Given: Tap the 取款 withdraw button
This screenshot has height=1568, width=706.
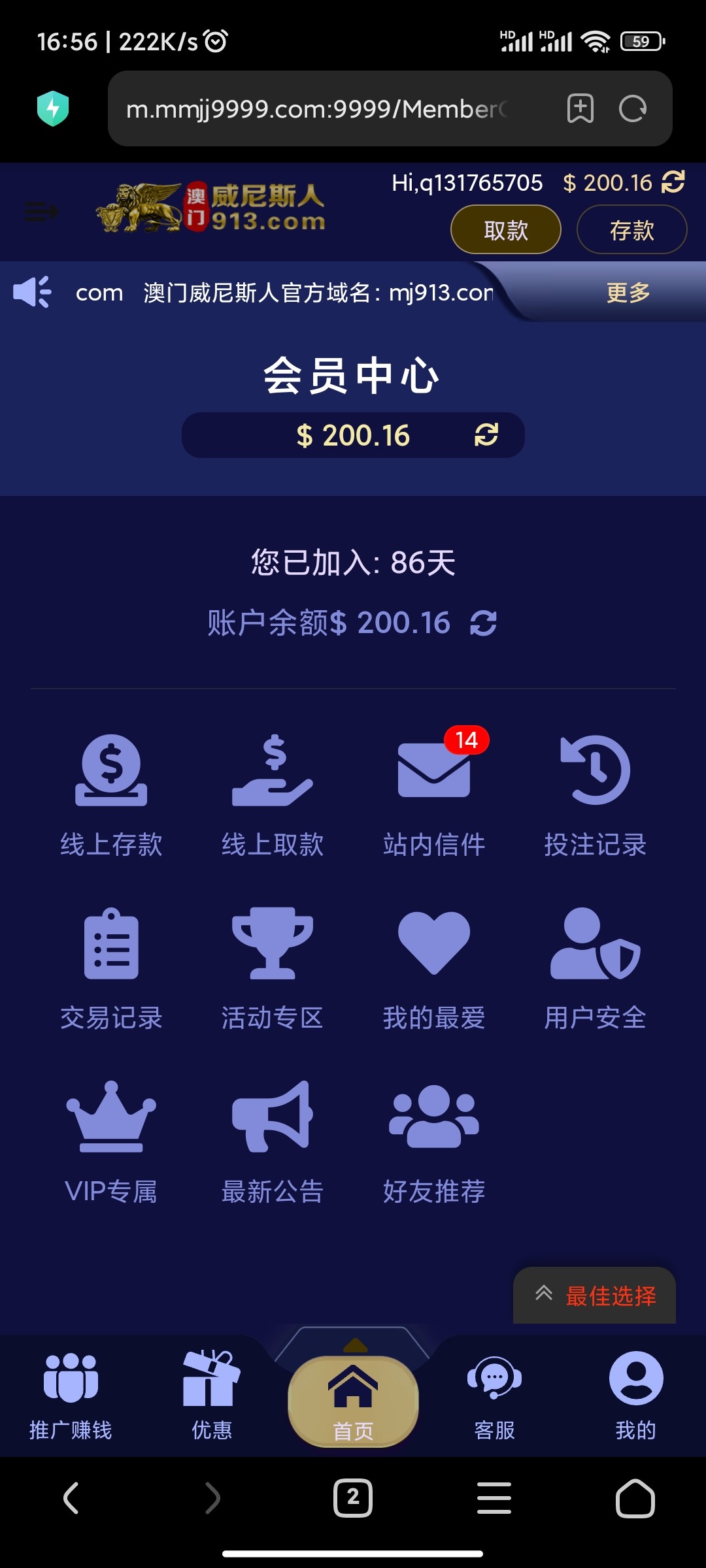Looking at the screenshot, I should (506, 229).
